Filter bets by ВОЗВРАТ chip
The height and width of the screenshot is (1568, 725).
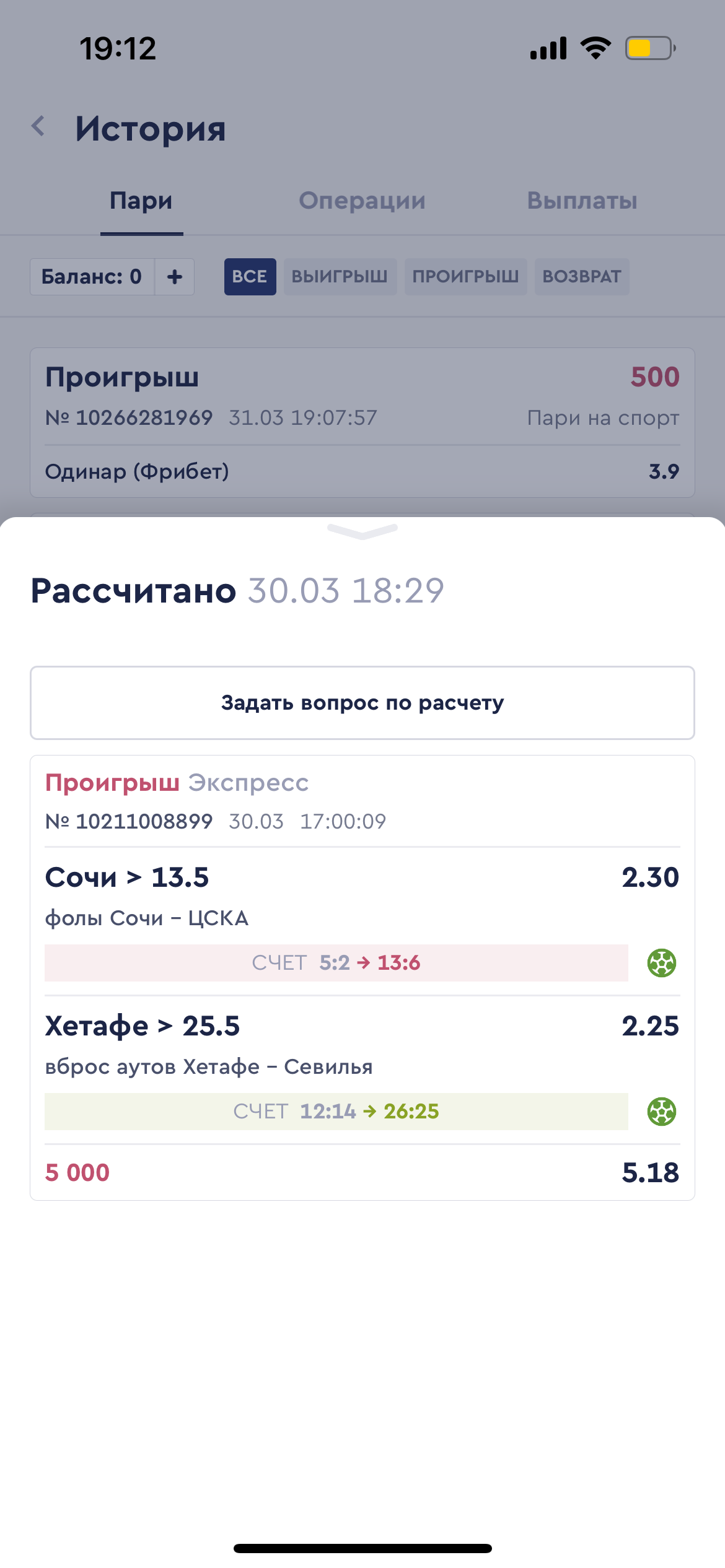[x=581, y=277]
